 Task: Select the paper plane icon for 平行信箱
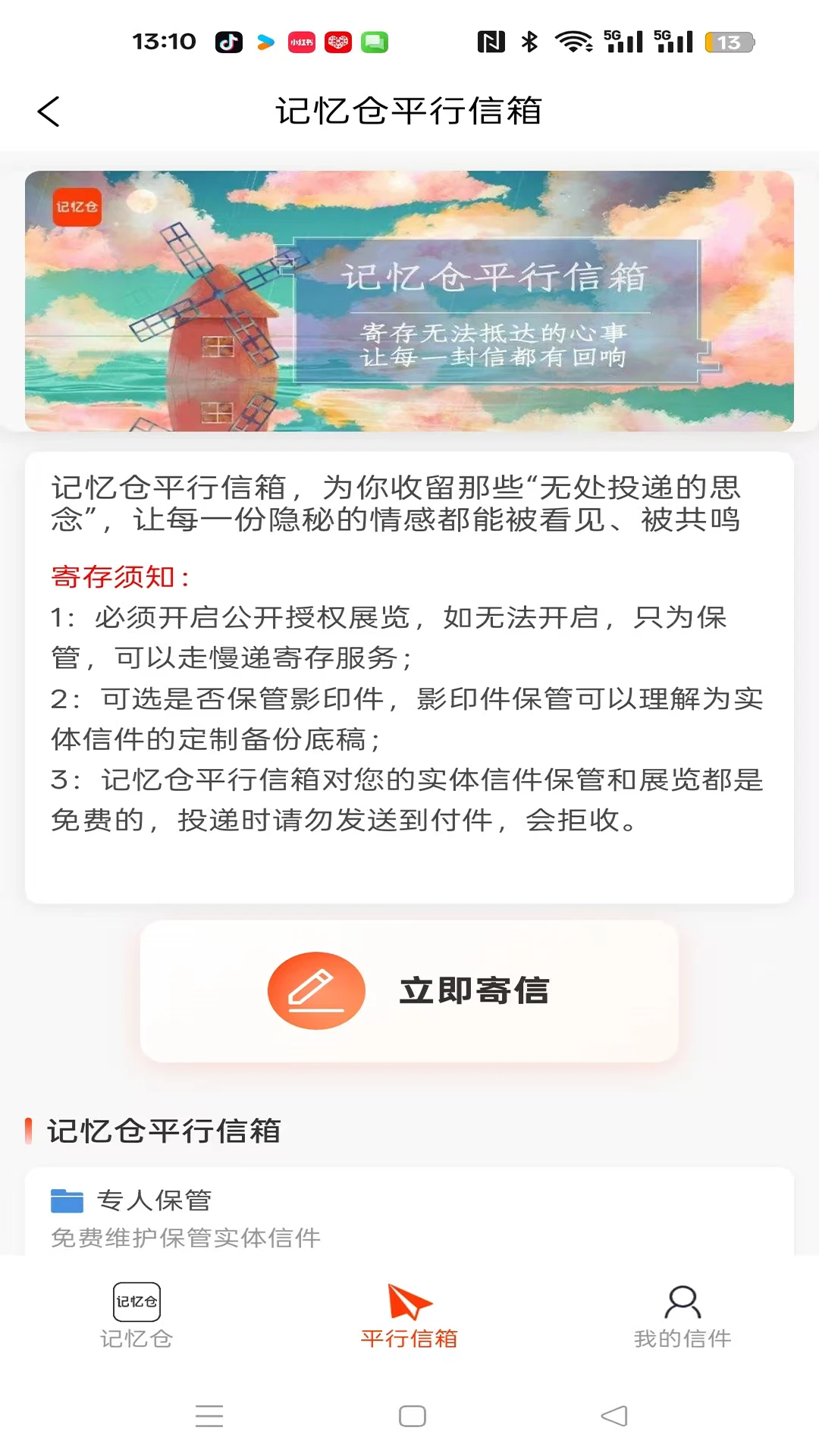pos(409,1300)
